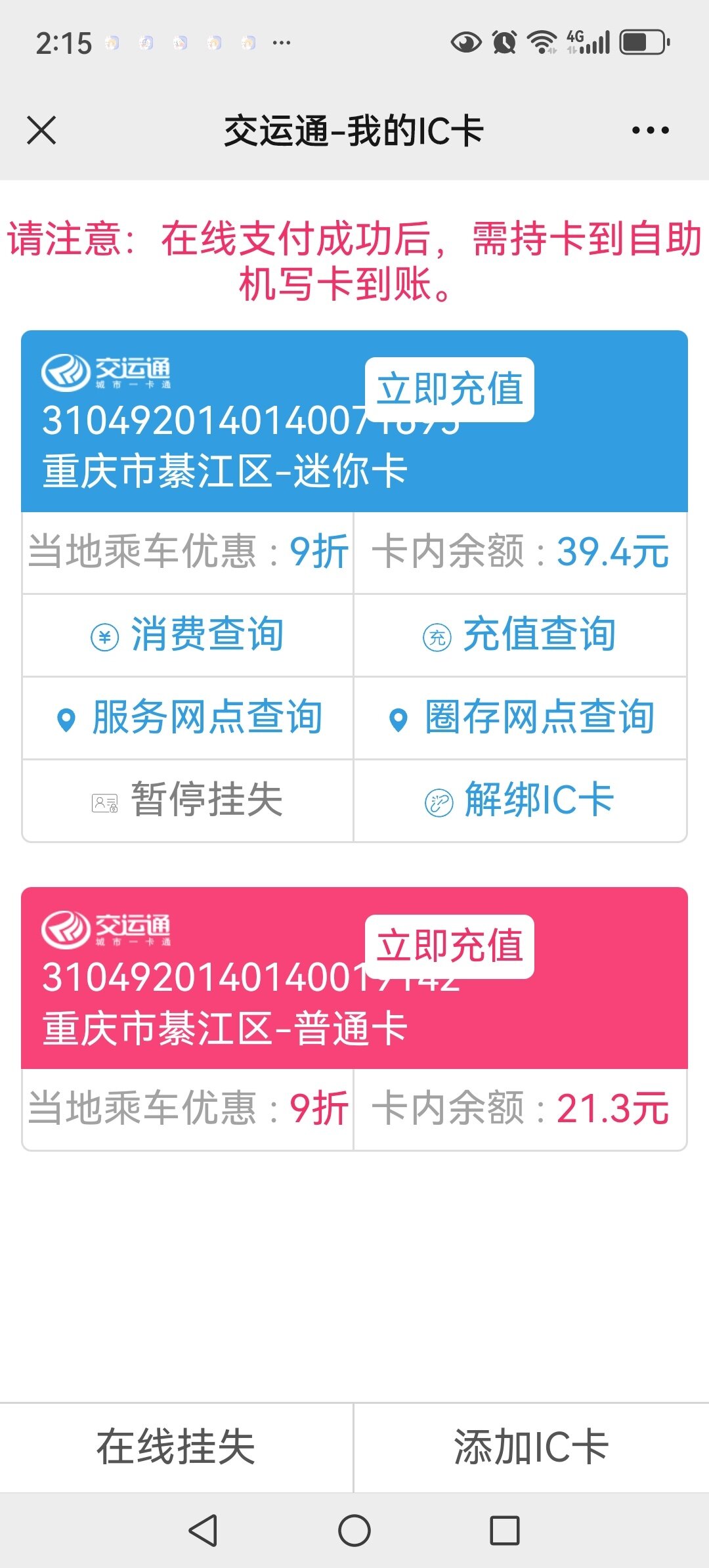This screenshot has width=709, height=1568.
Task: Select 暂停挂失 for the mini card
Action: pyautogui.click(x=188, y=800)
